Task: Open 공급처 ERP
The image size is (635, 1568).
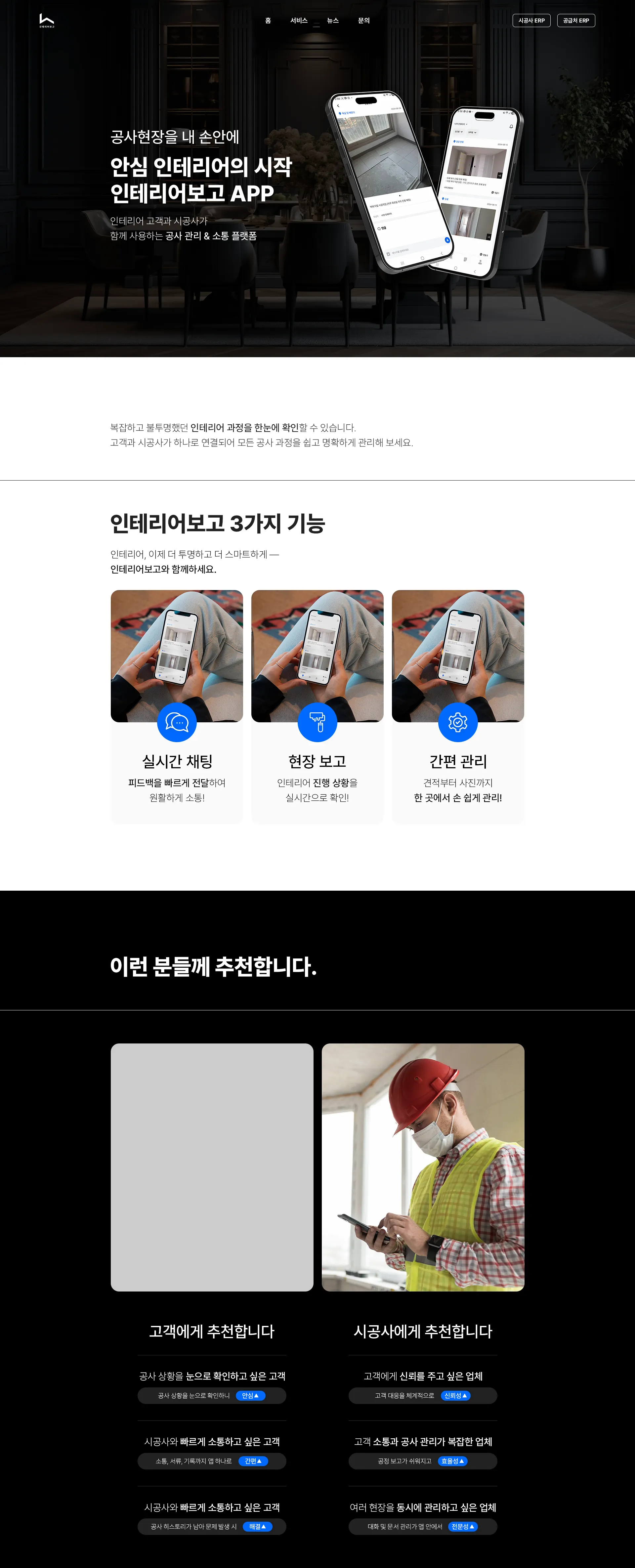Action: coord(575,21)
